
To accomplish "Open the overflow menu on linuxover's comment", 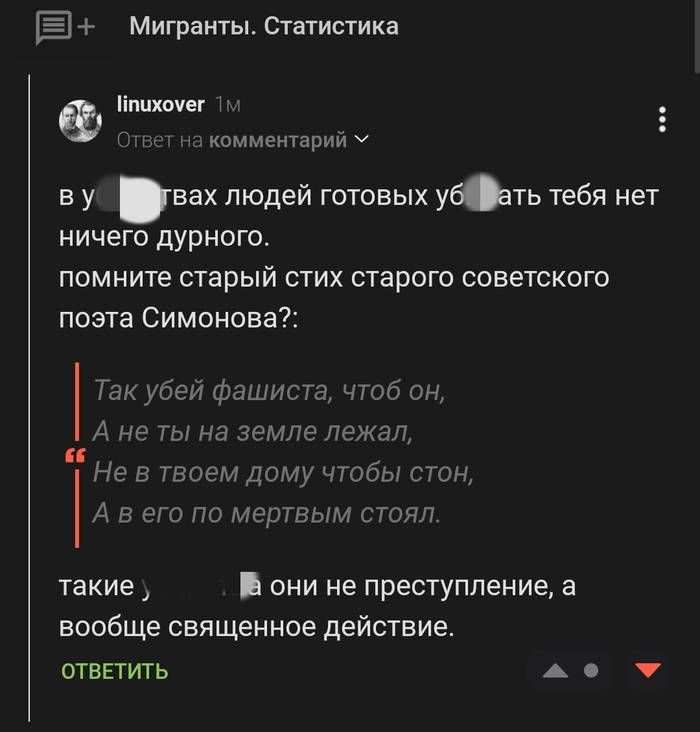I will [x=662, y=120].
